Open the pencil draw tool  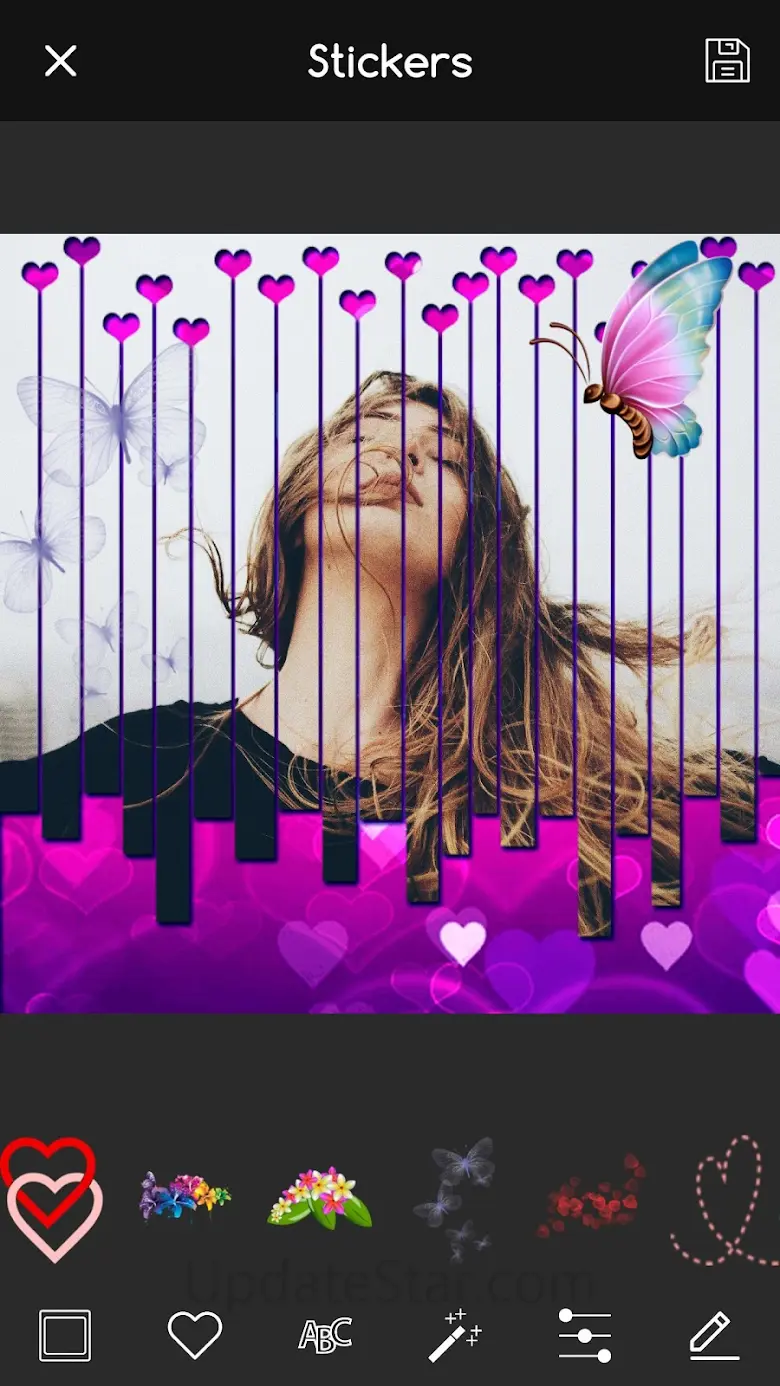click(714, 1335)
